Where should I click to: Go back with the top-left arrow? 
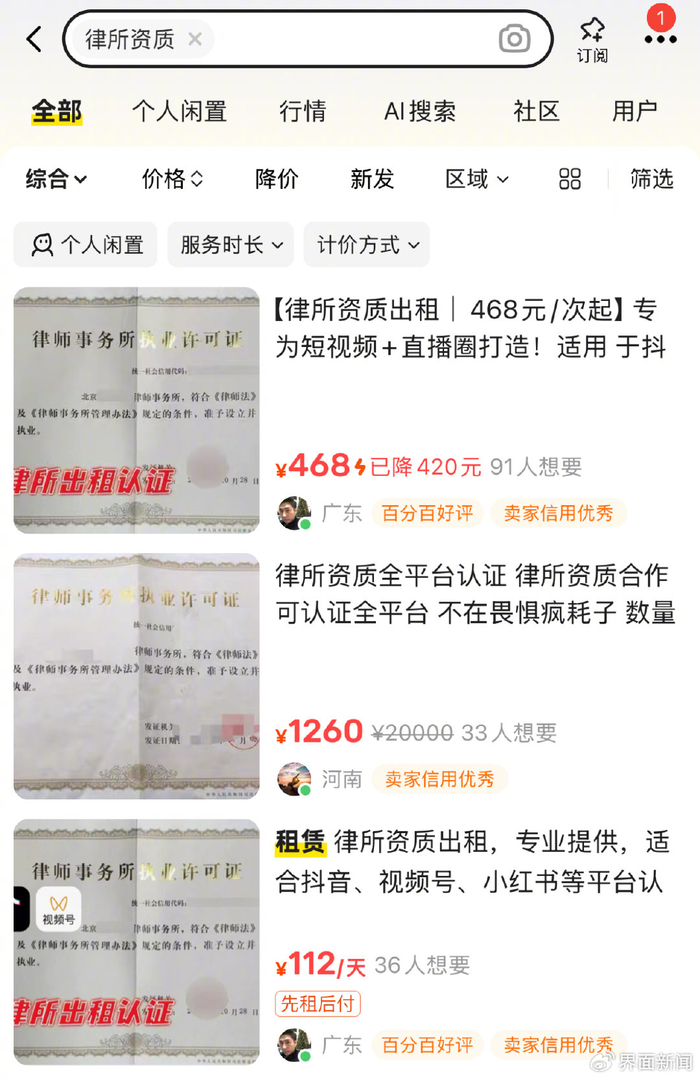pyautogui.click(x=34, y=39)
